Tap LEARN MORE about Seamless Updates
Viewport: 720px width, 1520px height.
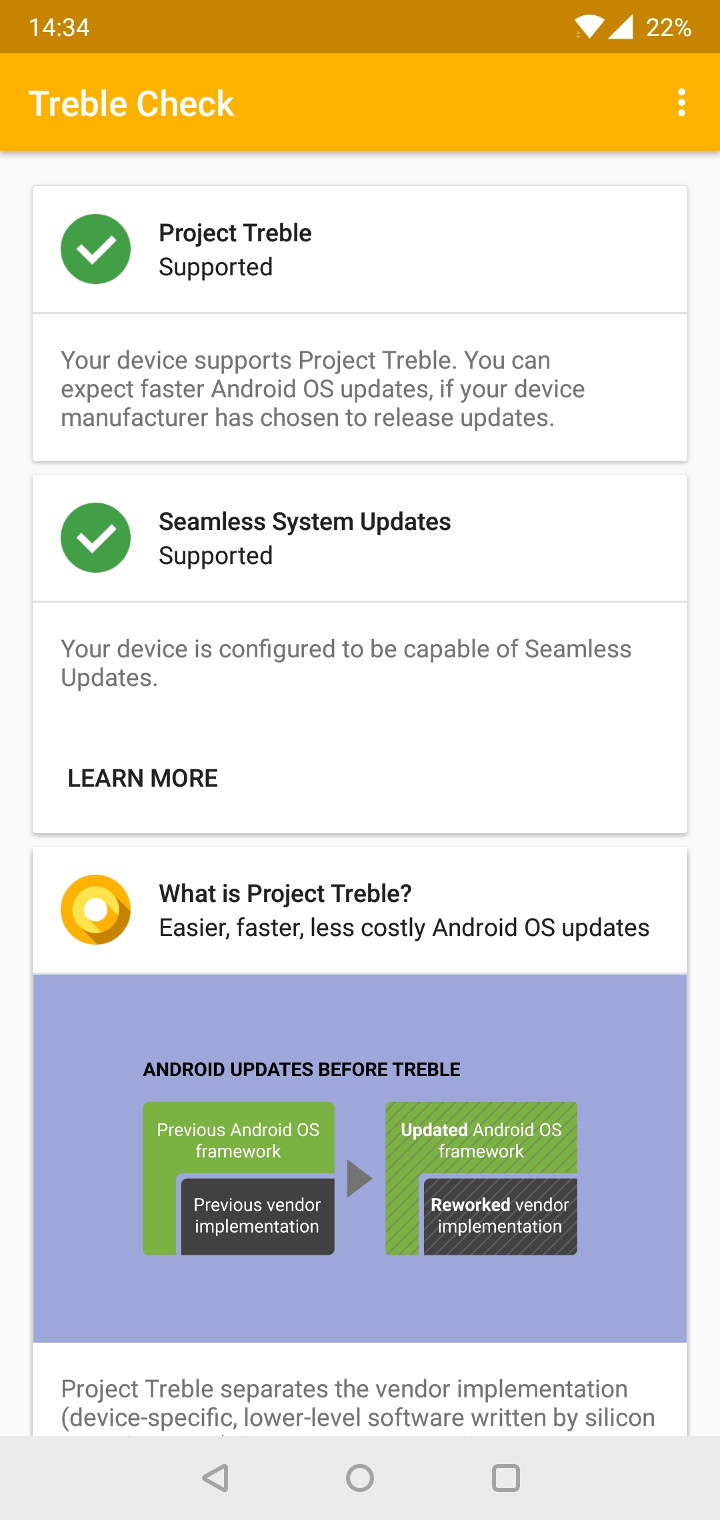pyautogui.click(x=142, y=778)
